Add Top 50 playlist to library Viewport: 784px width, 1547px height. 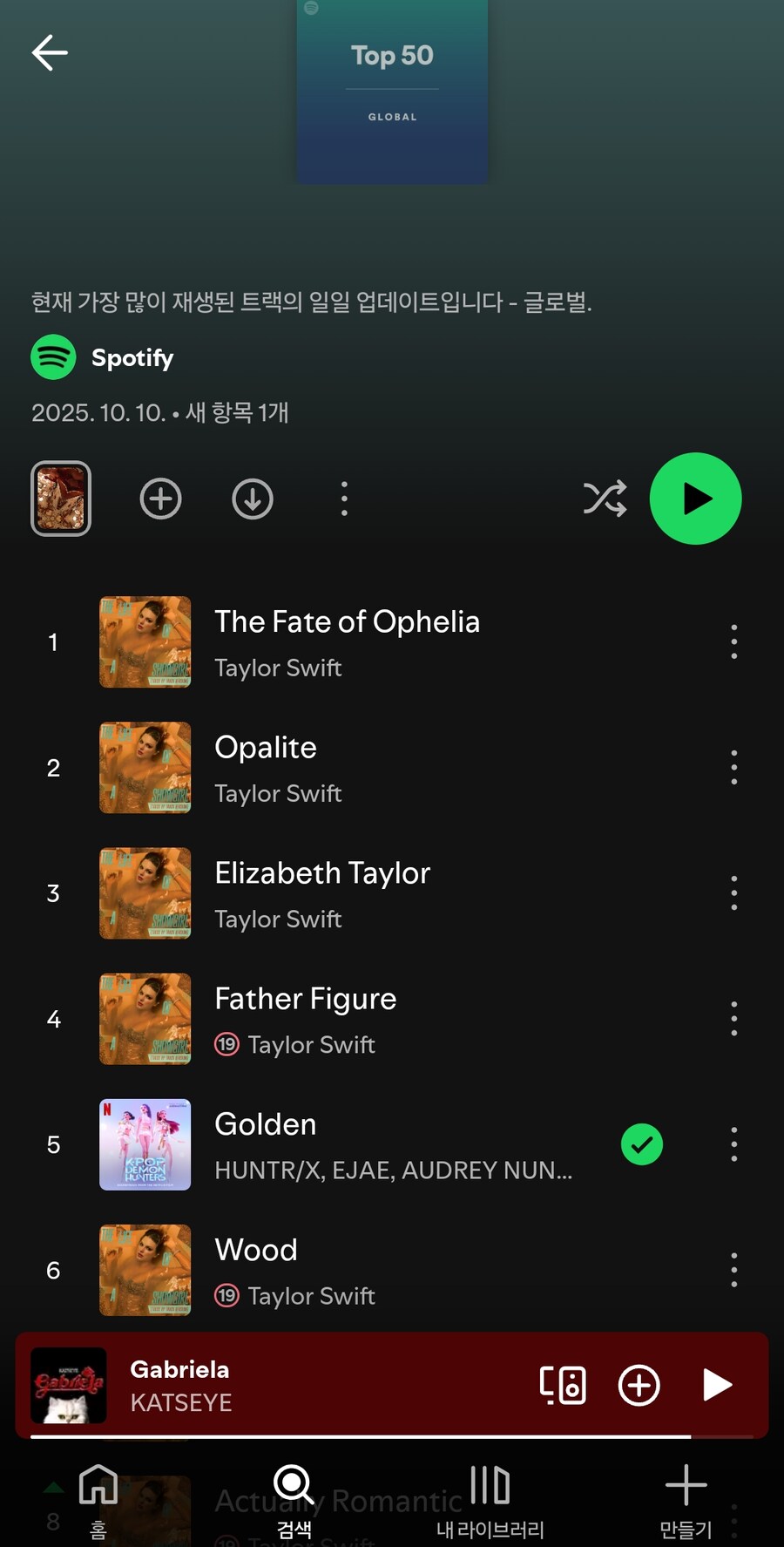tap(161, 499)
